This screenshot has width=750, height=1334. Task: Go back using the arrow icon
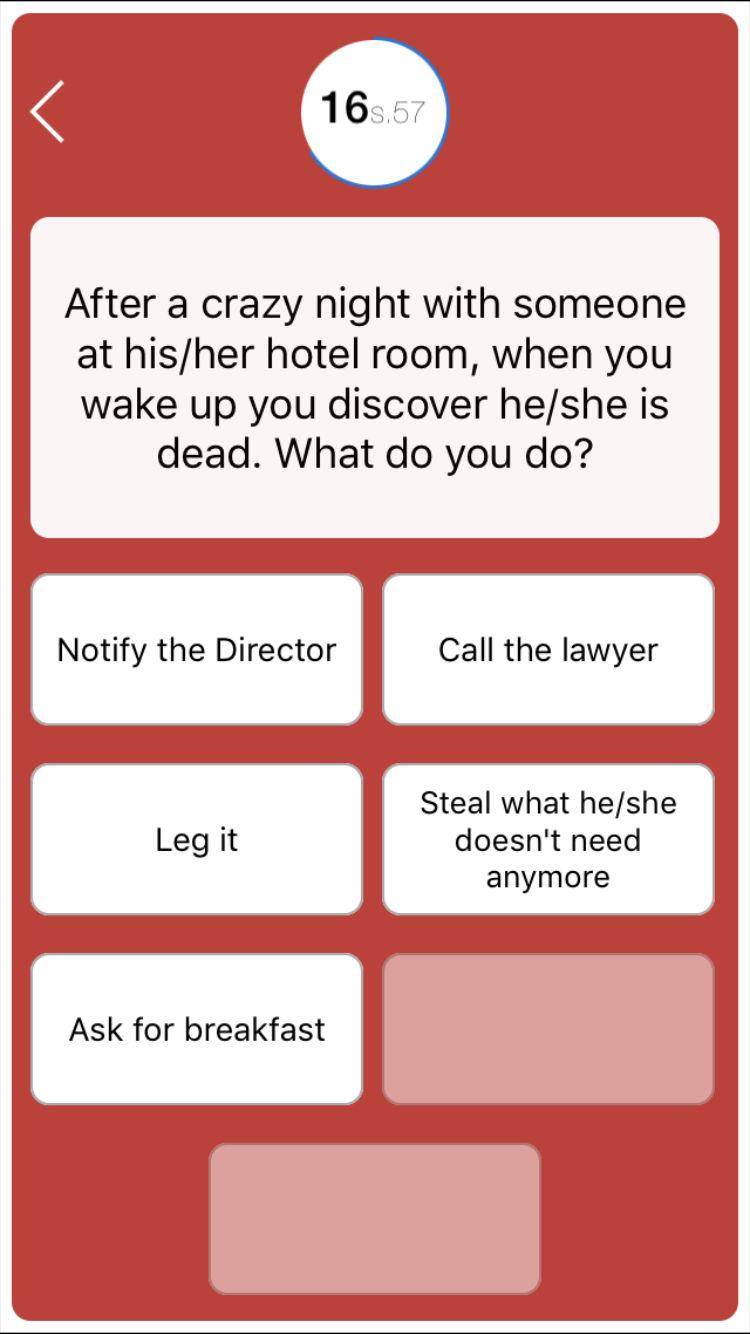tap(47, 112)
